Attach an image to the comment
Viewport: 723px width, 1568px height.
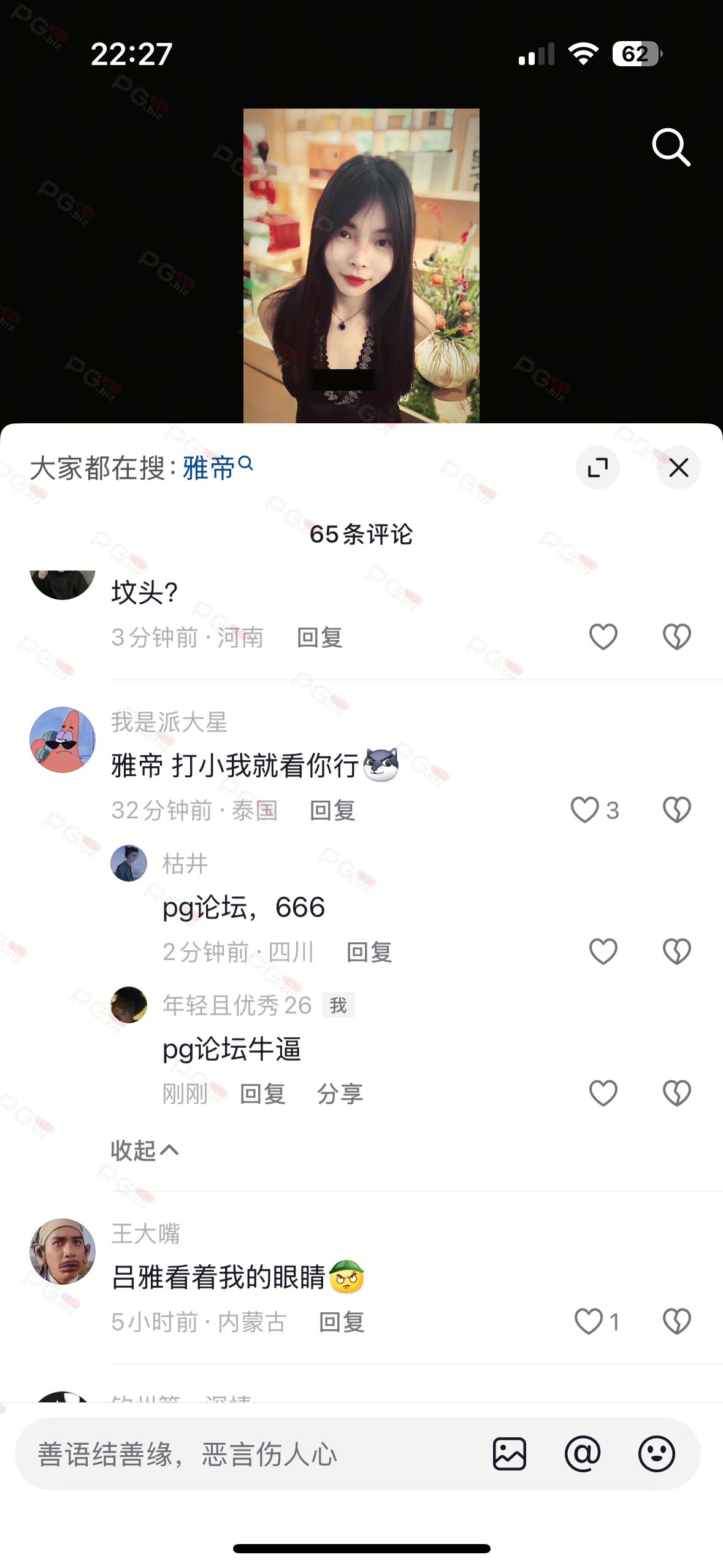[x=509, y=1454]
